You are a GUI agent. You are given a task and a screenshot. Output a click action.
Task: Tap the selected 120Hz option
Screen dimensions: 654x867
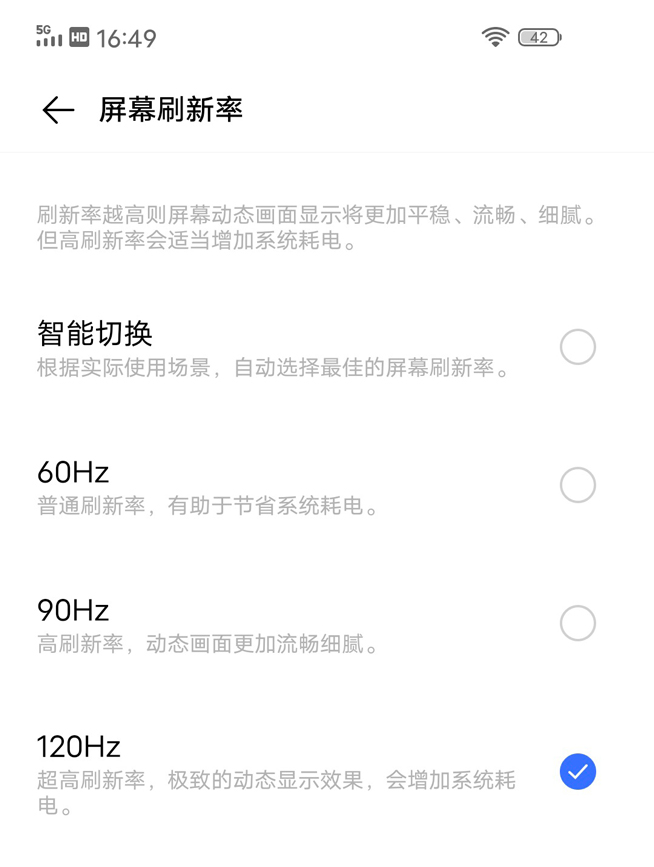(577, 772)
